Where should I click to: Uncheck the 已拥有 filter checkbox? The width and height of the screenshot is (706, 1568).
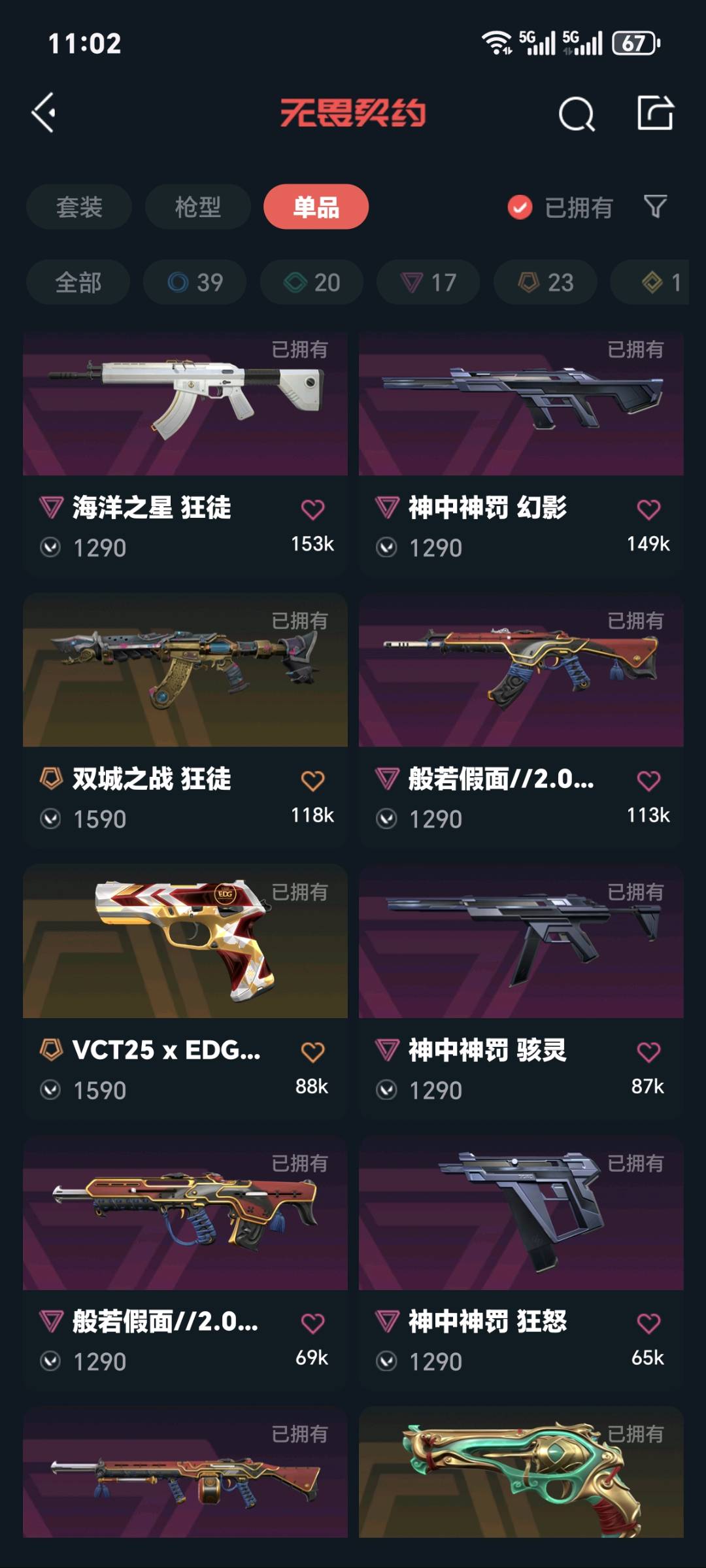click(x=520, y=208)
